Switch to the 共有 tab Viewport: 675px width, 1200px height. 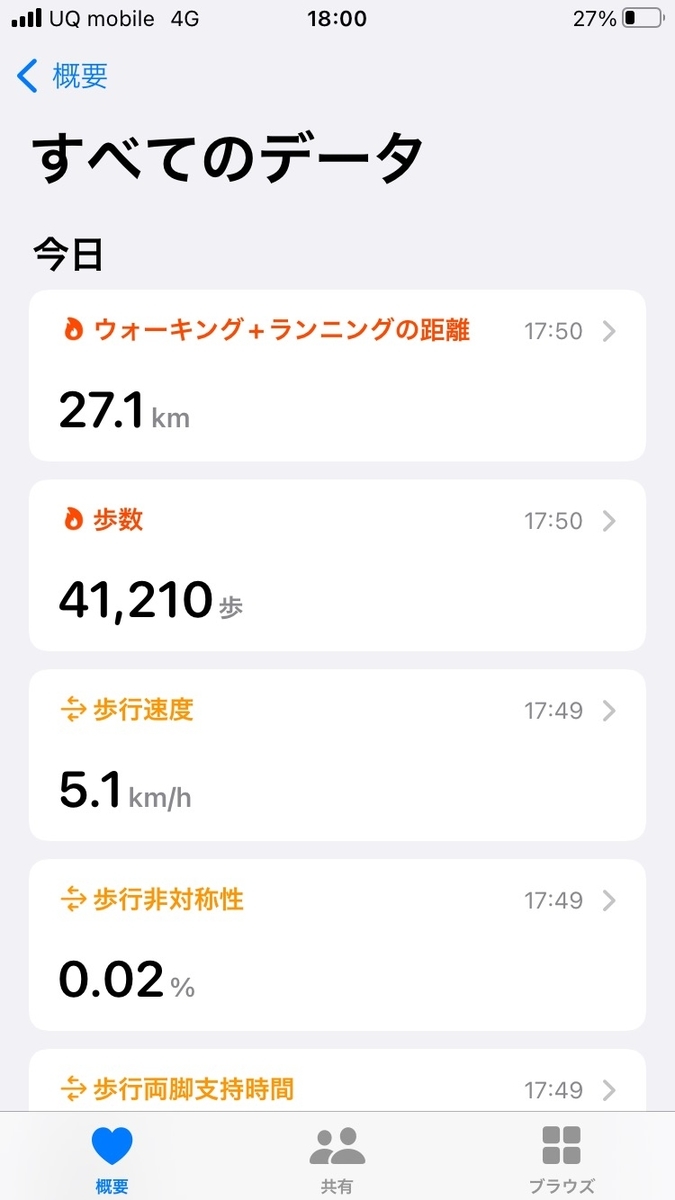[337, 1158]
